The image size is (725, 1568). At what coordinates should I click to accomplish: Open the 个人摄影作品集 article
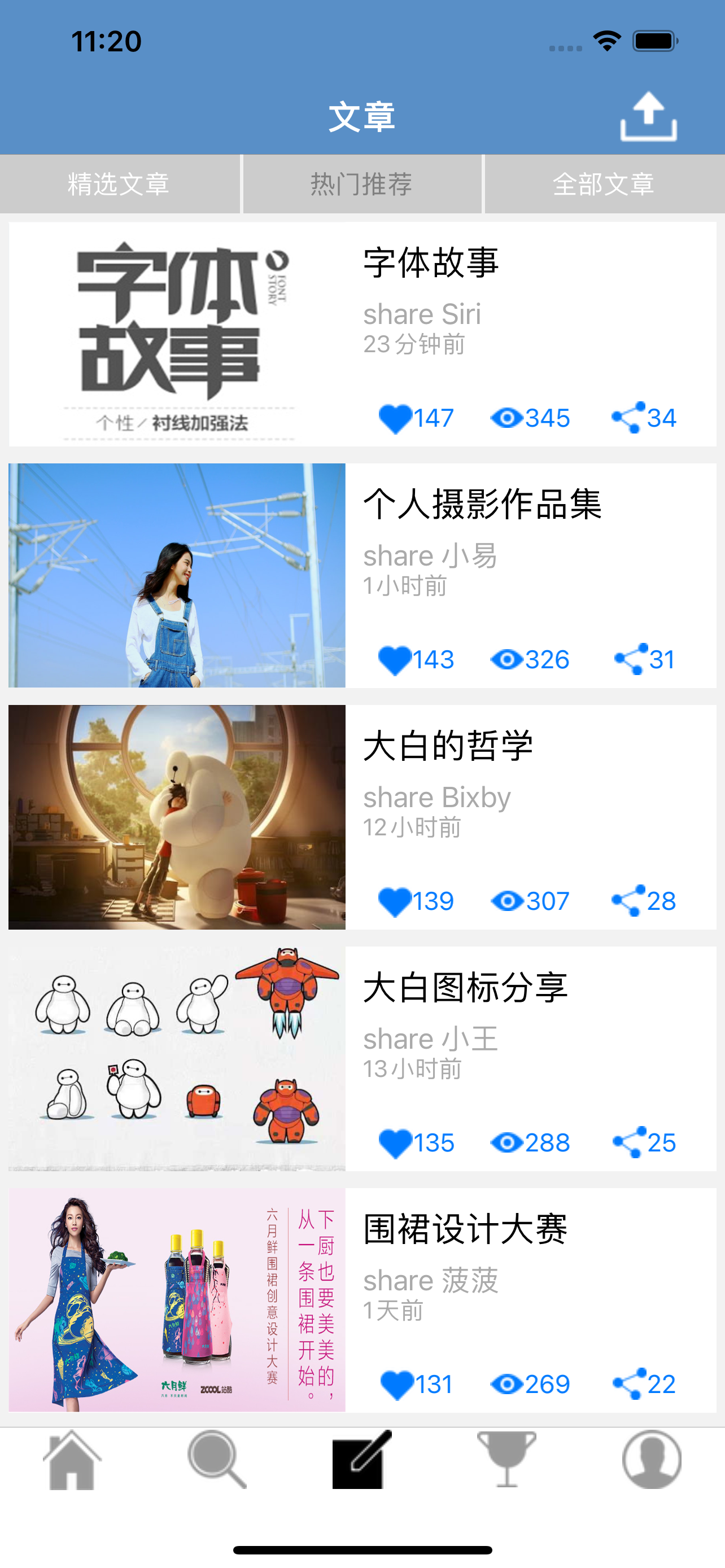(482, 505)
